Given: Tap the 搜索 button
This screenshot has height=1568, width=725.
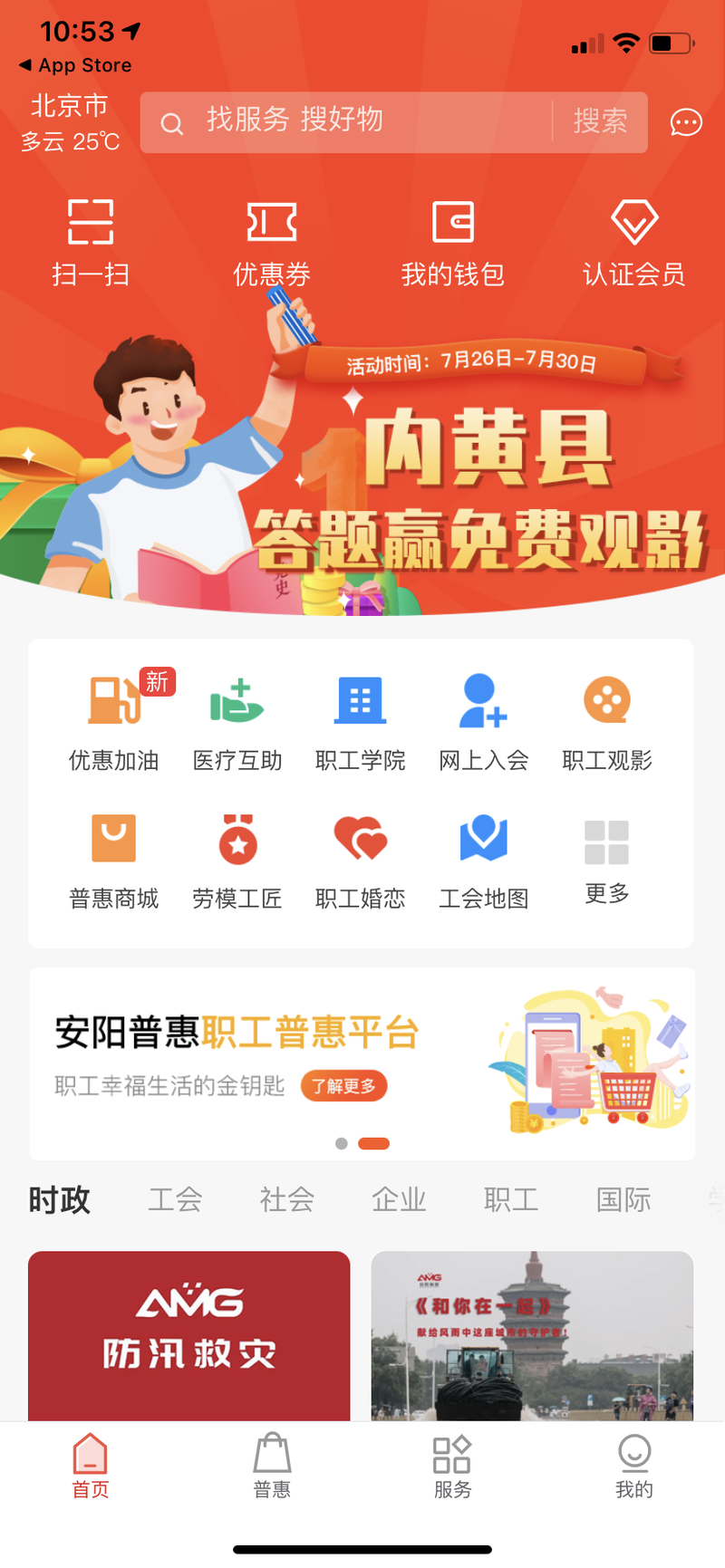Looking at the screenshot, I should coord(600,121).
